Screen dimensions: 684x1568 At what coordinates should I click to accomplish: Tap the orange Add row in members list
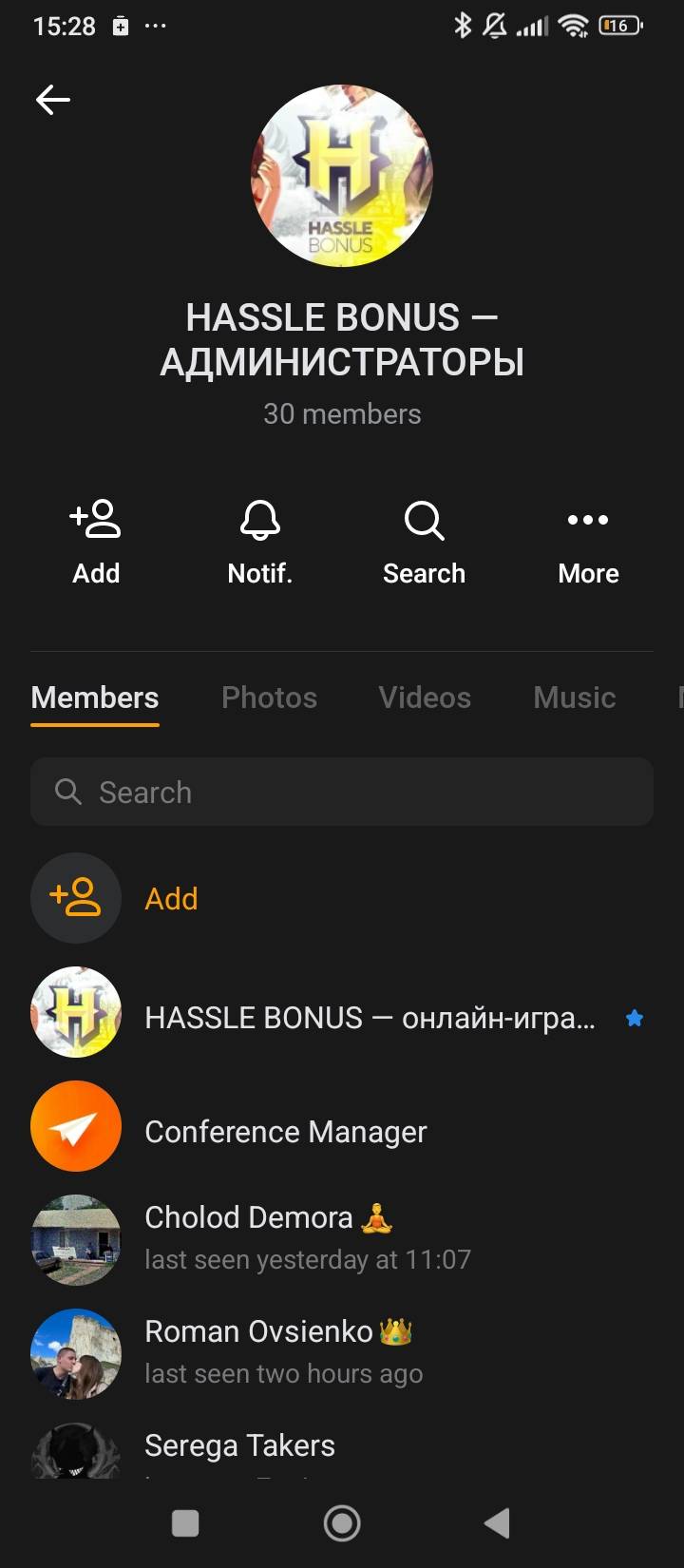pyautogui.click(x=171, y=898)
